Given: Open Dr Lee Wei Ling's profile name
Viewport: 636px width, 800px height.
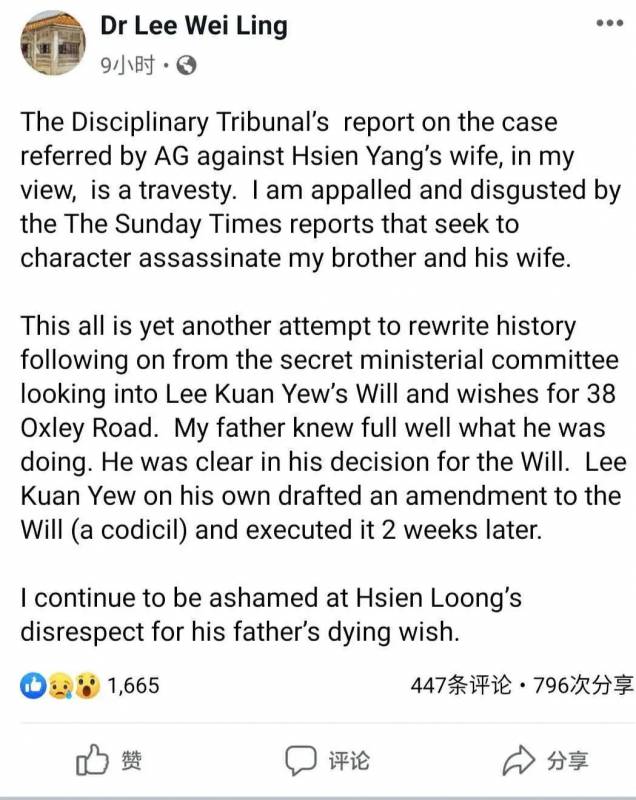Looking at the screenshot, I should point(193,24).
